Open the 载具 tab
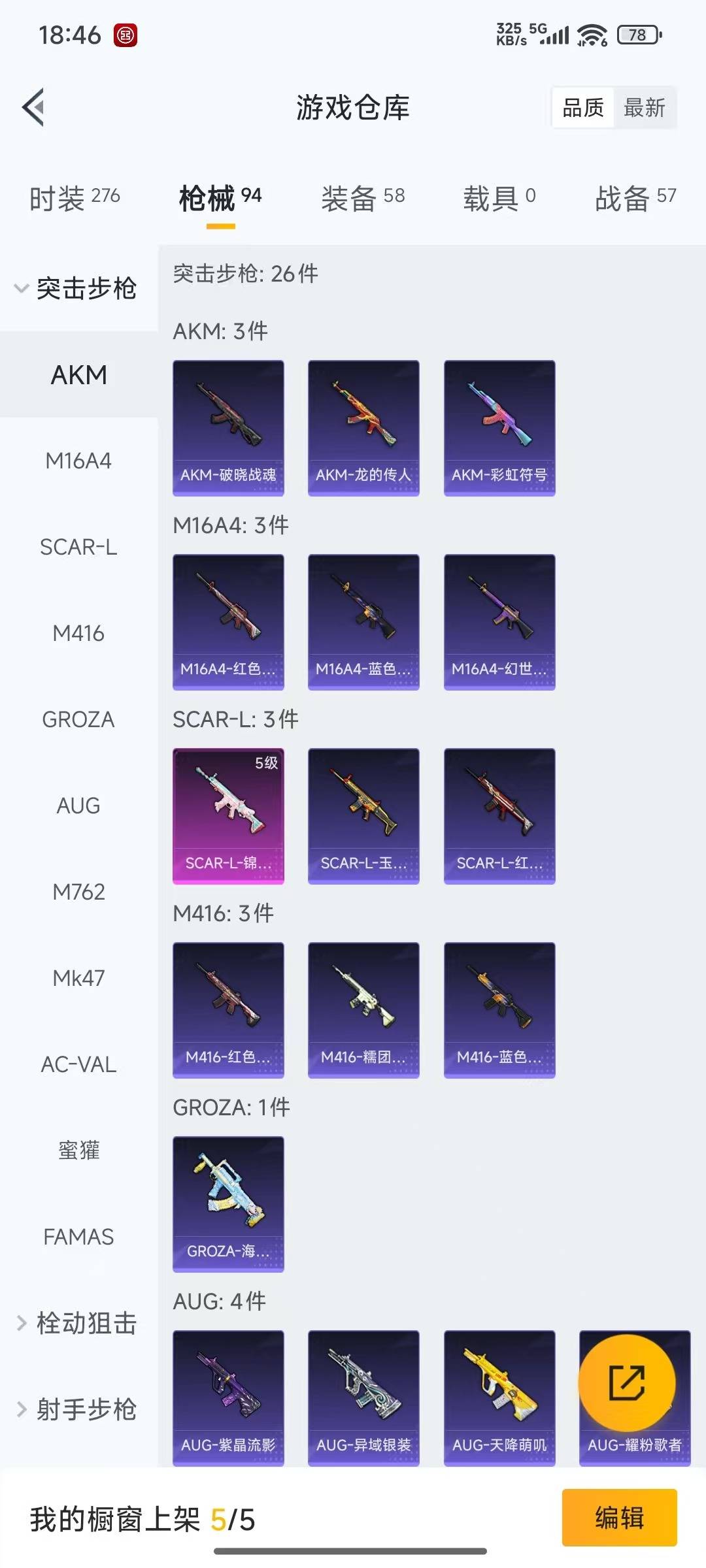This screenshot has height=1568, width=706. point(499,198)
